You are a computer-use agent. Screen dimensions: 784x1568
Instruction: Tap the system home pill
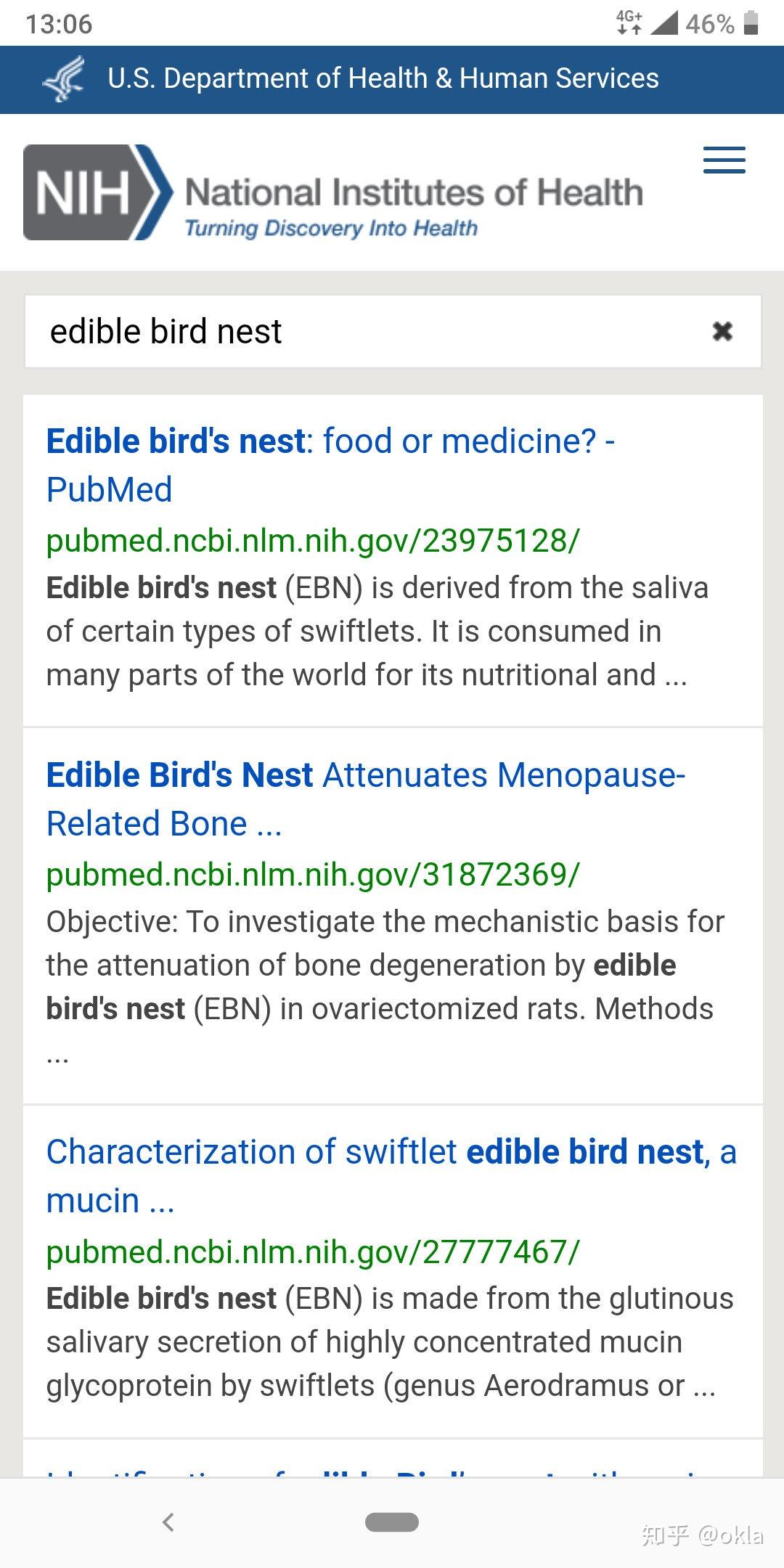click(x=392, y=1522)
